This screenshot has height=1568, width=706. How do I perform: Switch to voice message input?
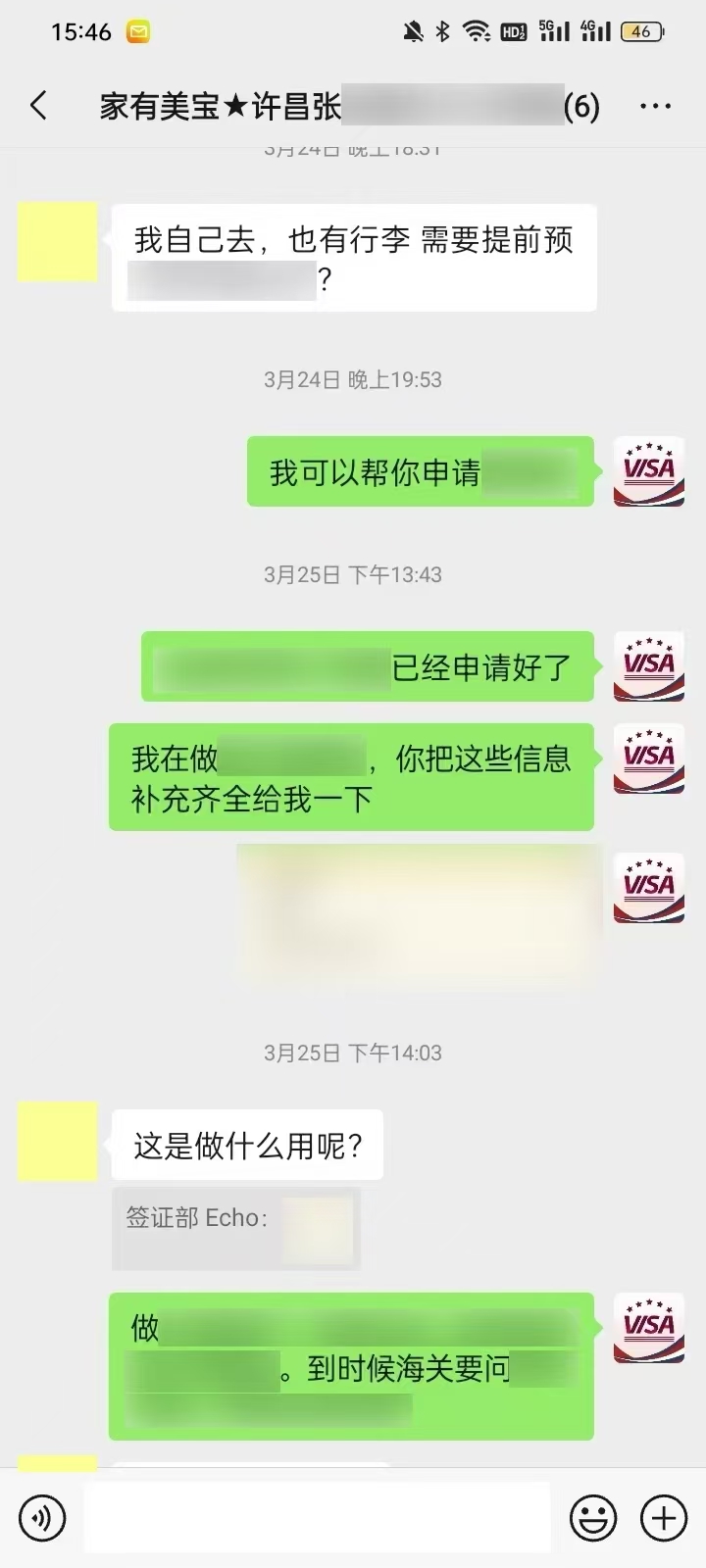[x=42, y=1518]
